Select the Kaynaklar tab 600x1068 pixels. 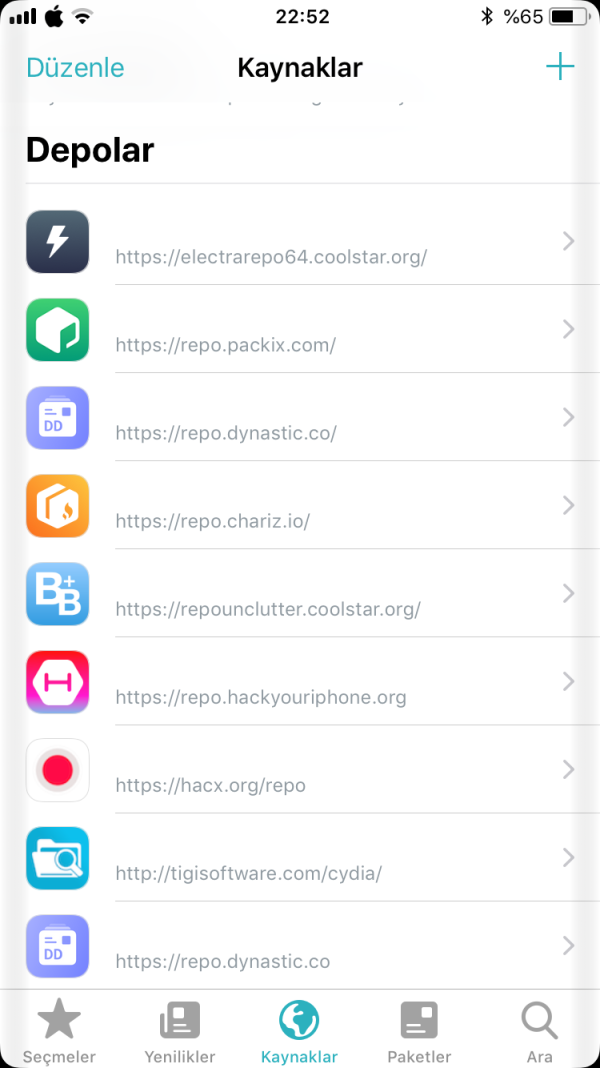pyautogui.click(x=299, y=1032)
